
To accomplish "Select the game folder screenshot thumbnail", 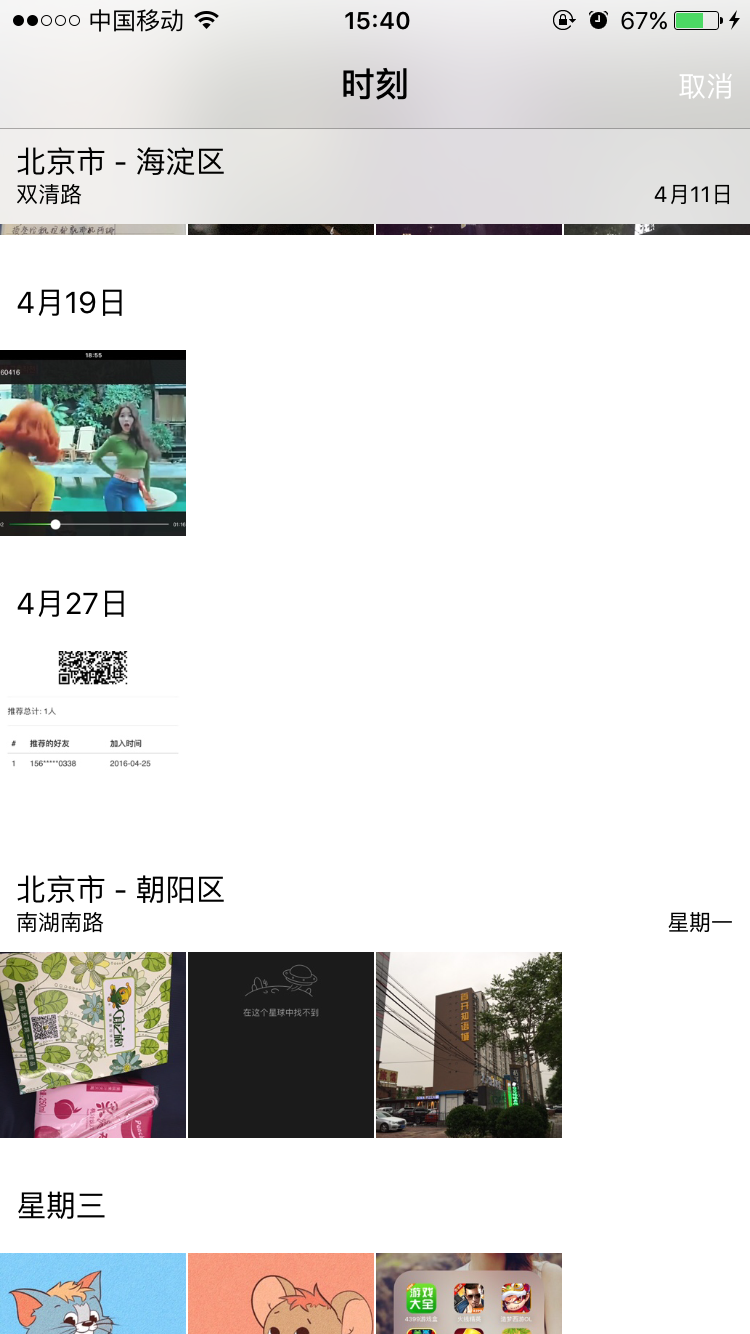I will click(469, 1294).
